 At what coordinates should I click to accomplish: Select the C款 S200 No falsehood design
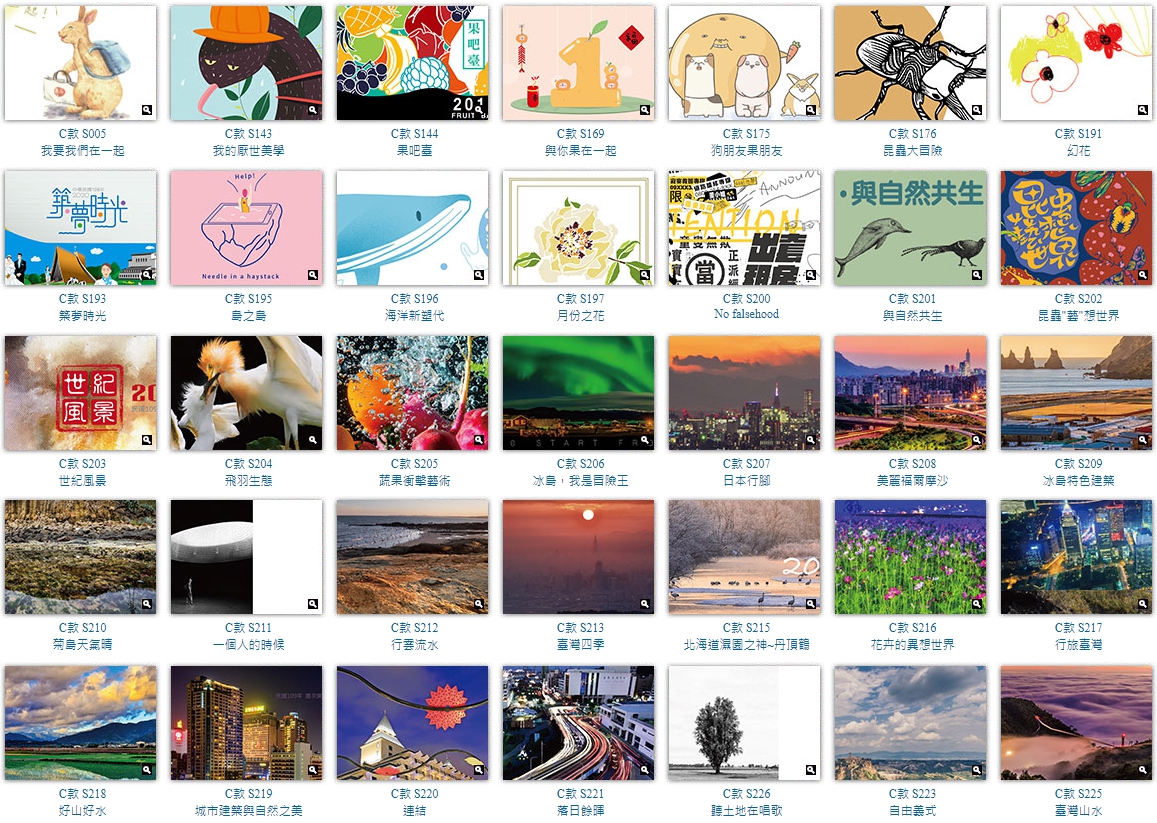coord(744,228)
